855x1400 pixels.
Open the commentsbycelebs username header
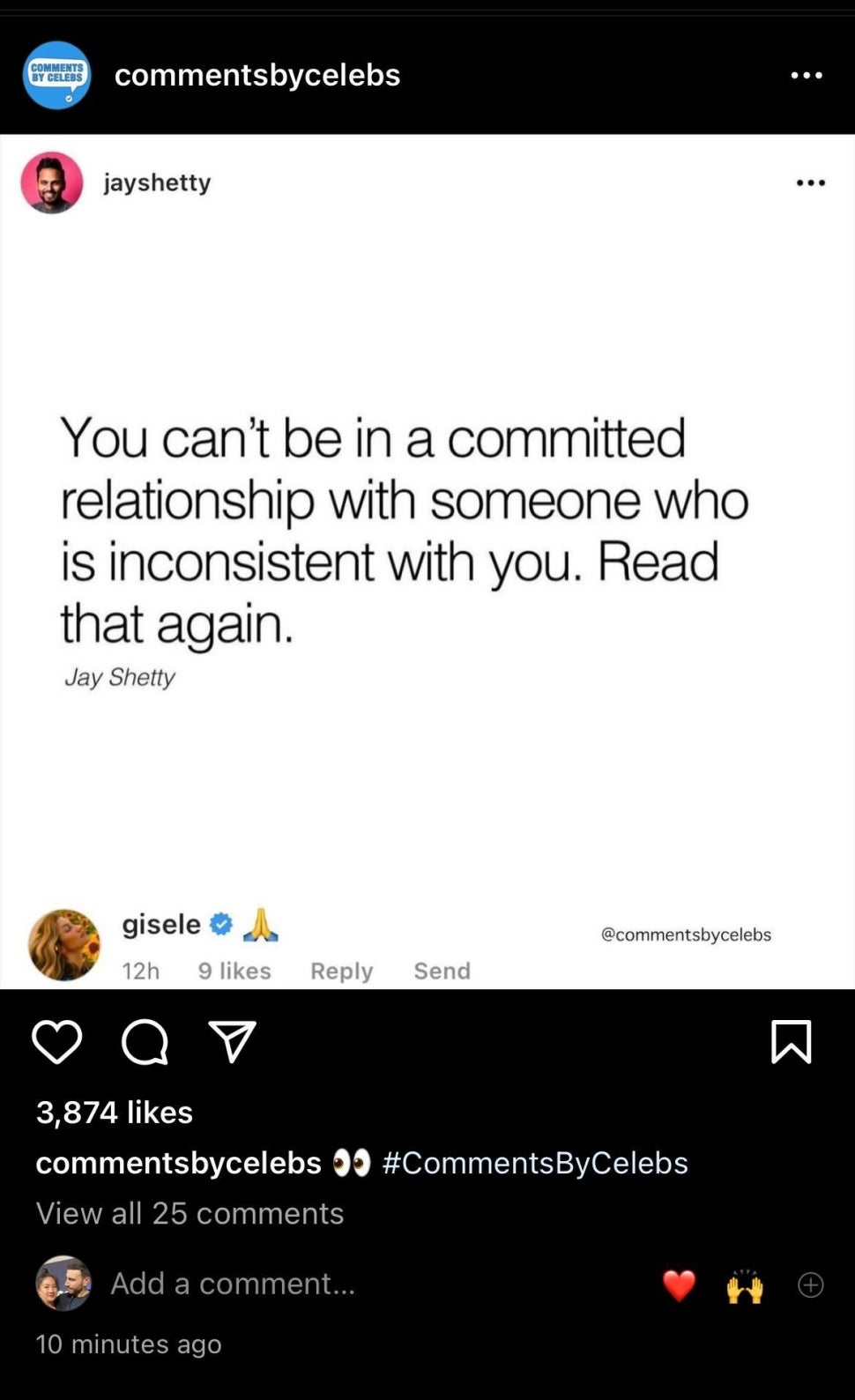pos(257,76)
